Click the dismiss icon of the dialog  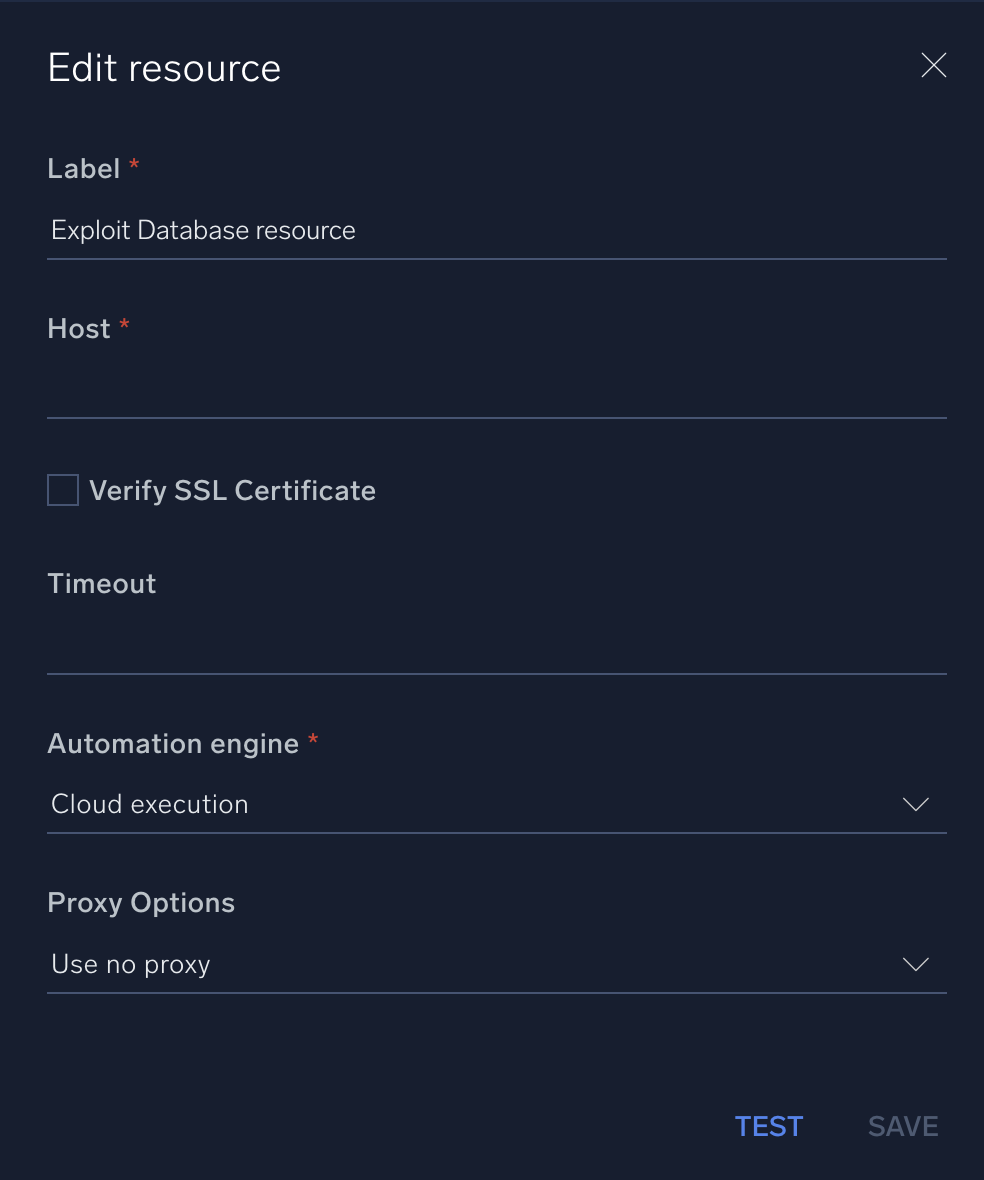(933, 65)
